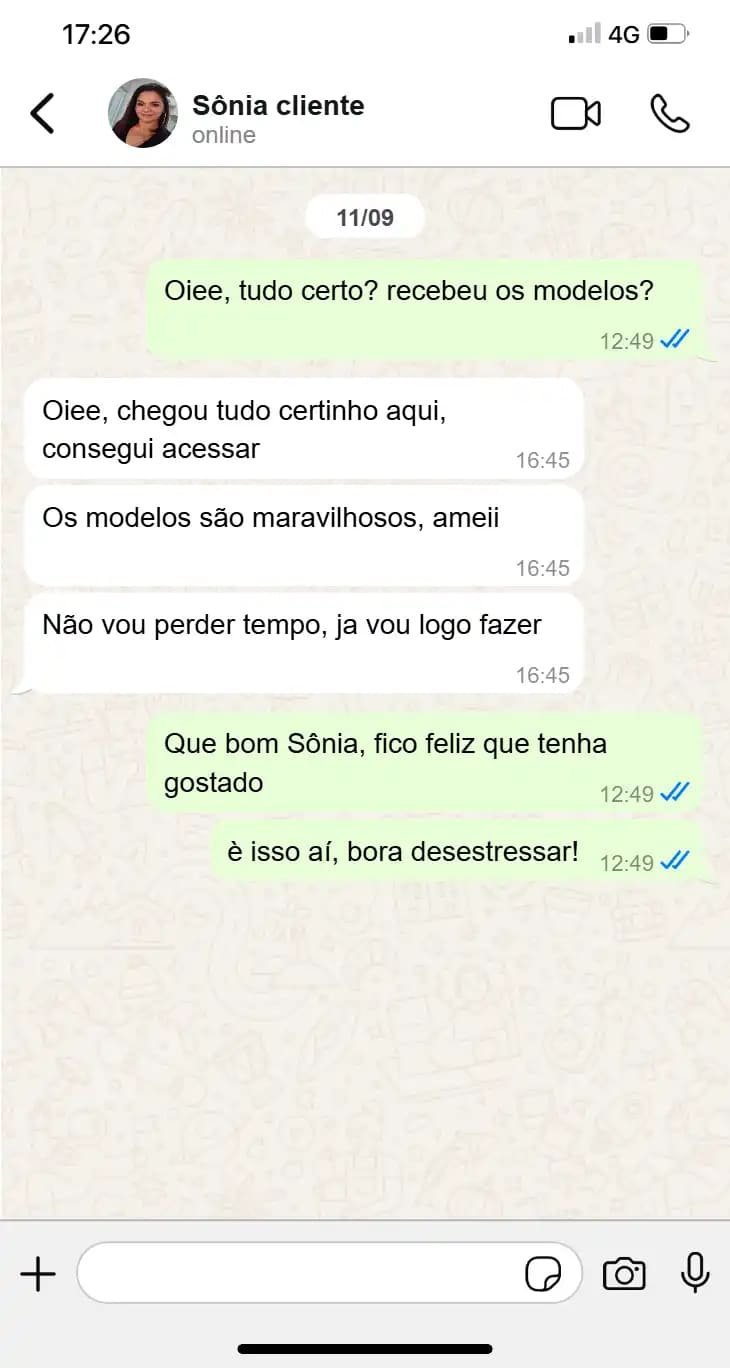The image size is (730, 1368).
Task: Start a video call with Sônia
Action: click(576, 114)
